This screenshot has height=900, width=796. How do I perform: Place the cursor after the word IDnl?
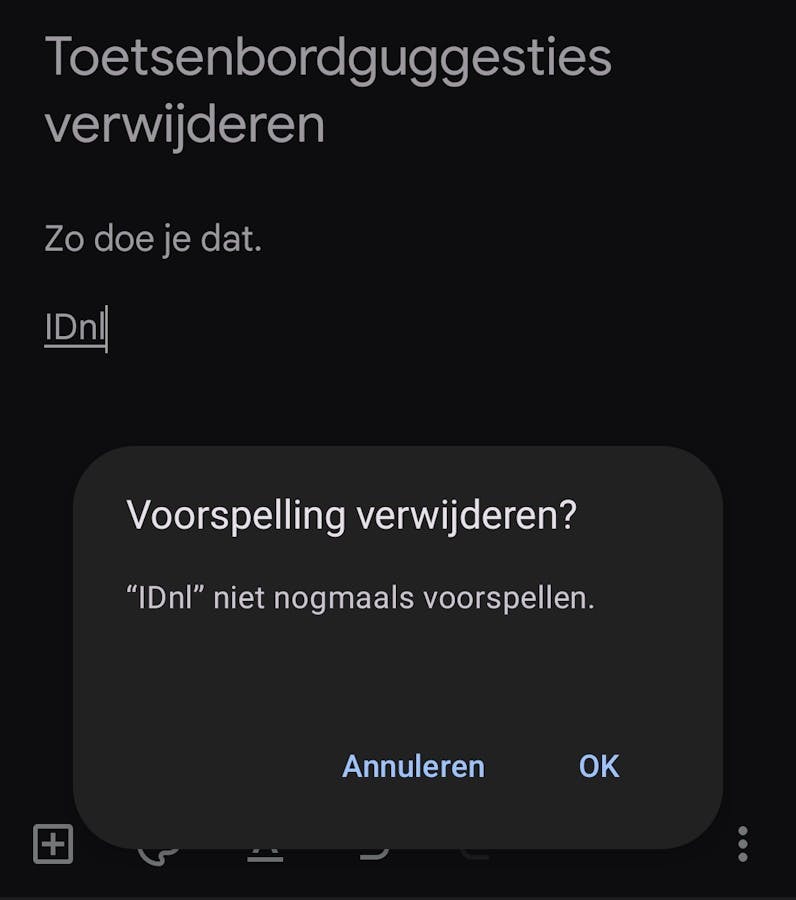104,324
